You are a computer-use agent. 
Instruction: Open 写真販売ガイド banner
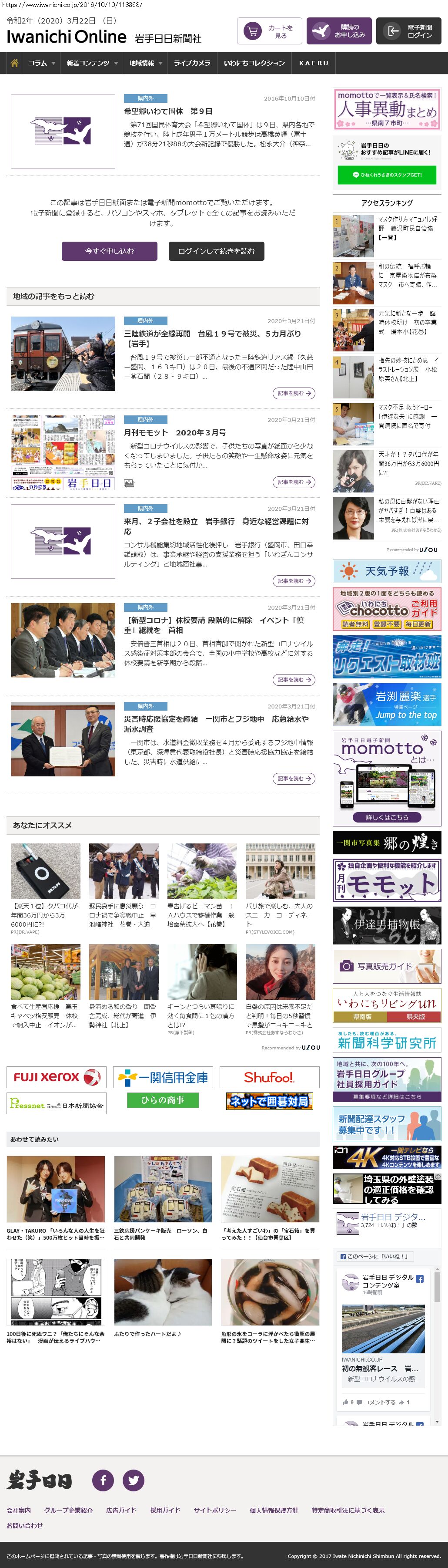(387, 965)
